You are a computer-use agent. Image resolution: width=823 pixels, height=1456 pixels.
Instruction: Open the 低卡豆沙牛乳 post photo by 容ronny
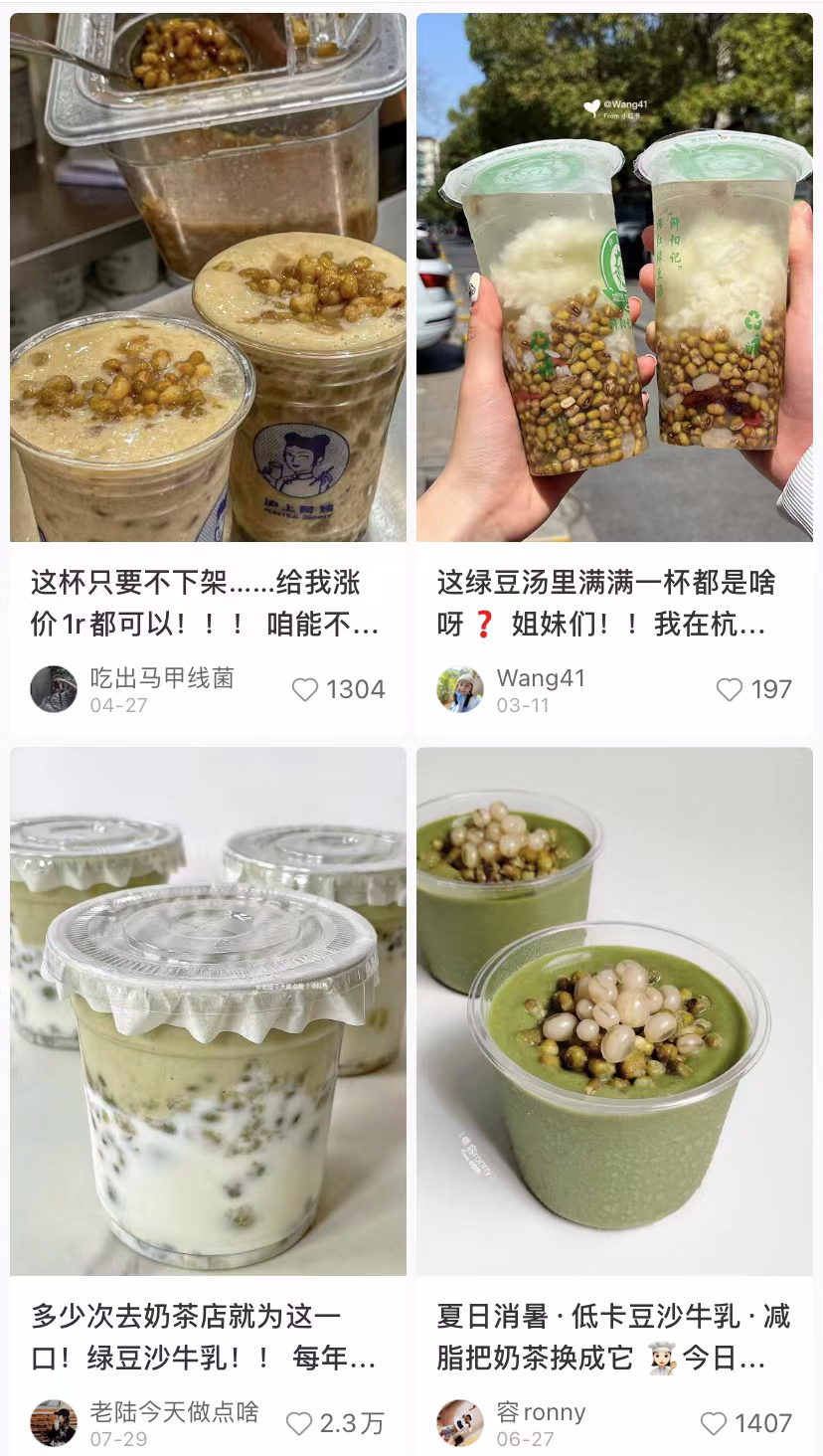tap(614, 1010)
